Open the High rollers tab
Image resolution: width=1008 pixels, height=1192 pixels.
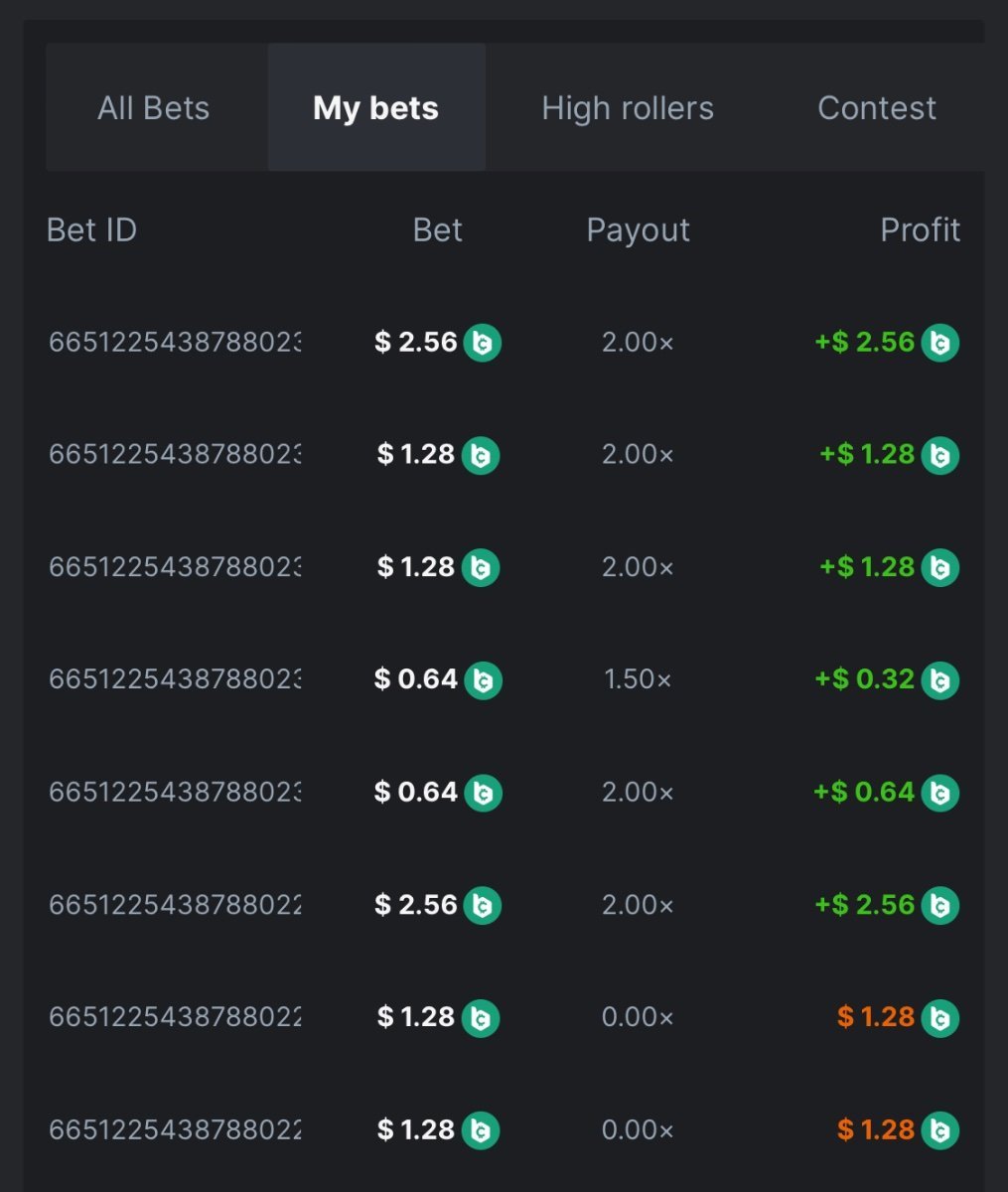click(x=627, y=108)
